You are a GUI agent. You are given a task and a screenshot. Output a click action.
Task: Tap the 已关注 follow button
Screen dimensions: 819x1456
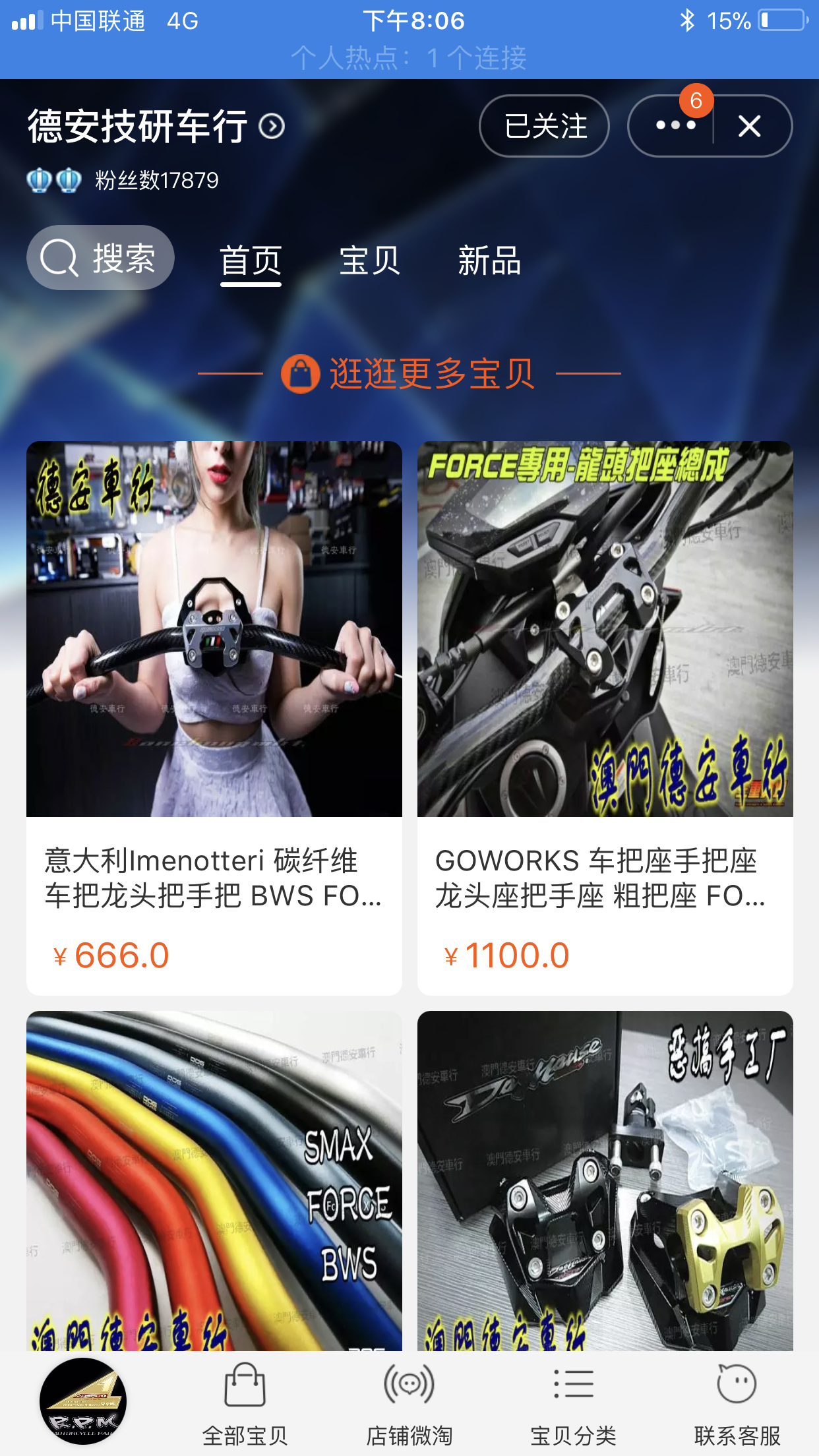[x=544, y=126]
